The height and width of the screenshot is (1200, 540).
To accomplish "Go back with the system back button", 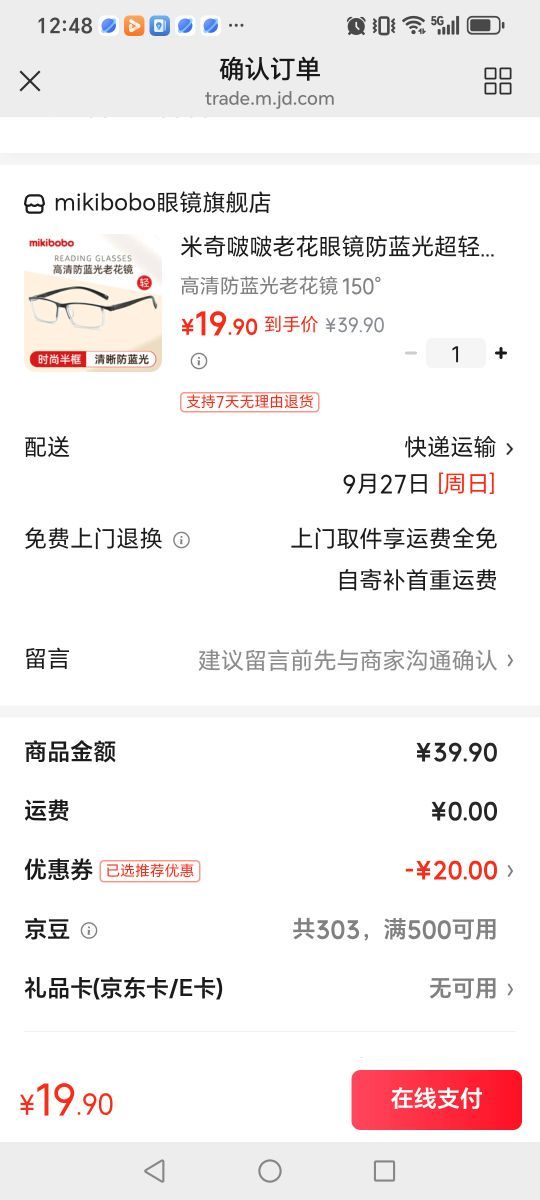I will (154, 1171).
